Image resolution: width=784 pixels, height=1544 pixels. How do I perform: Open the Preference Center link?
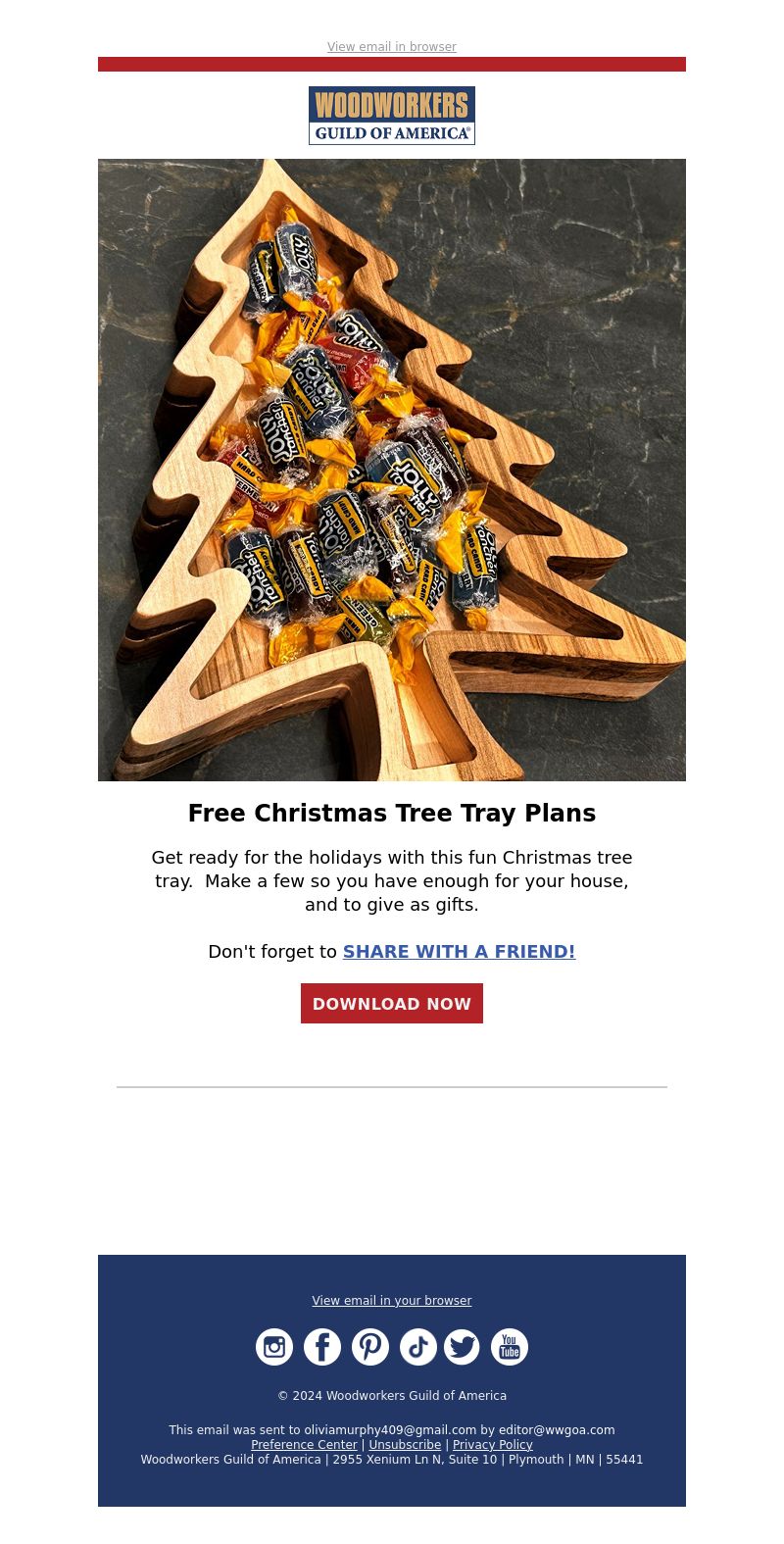pos(304,1445)
